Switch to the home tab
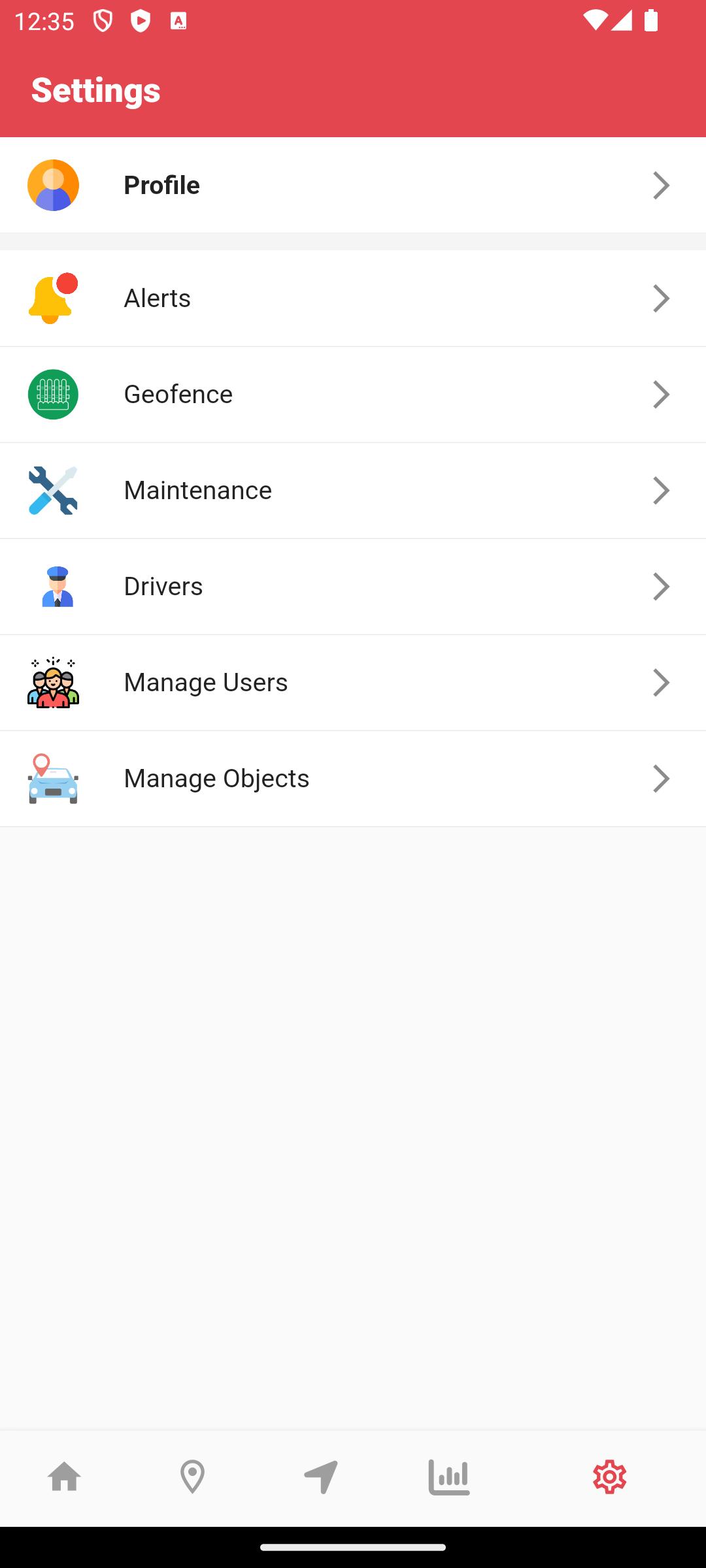This screenshot has height=1568, width=706. tap(64, 1477)
